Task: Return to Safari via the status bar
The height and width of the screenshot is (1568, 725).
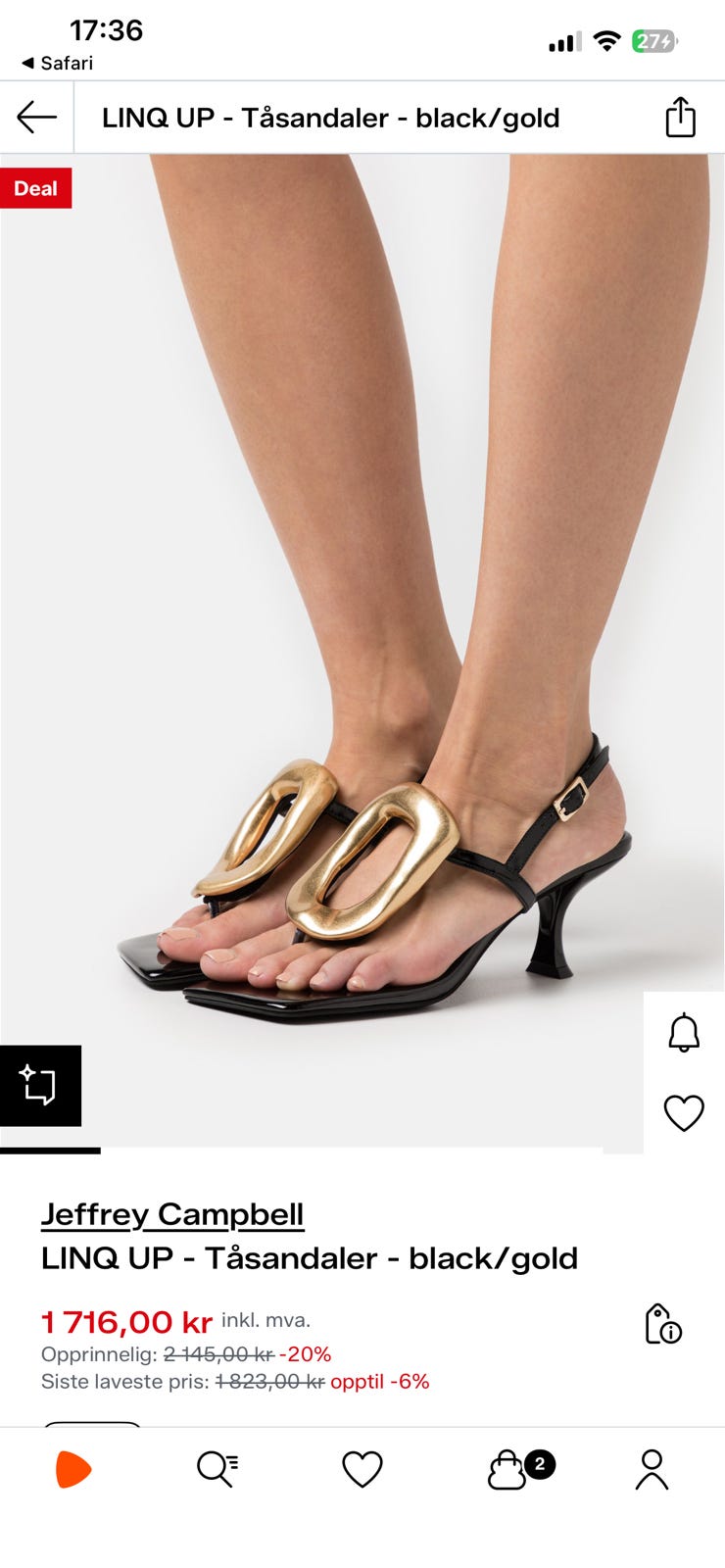Action: (x=57, y=63)
